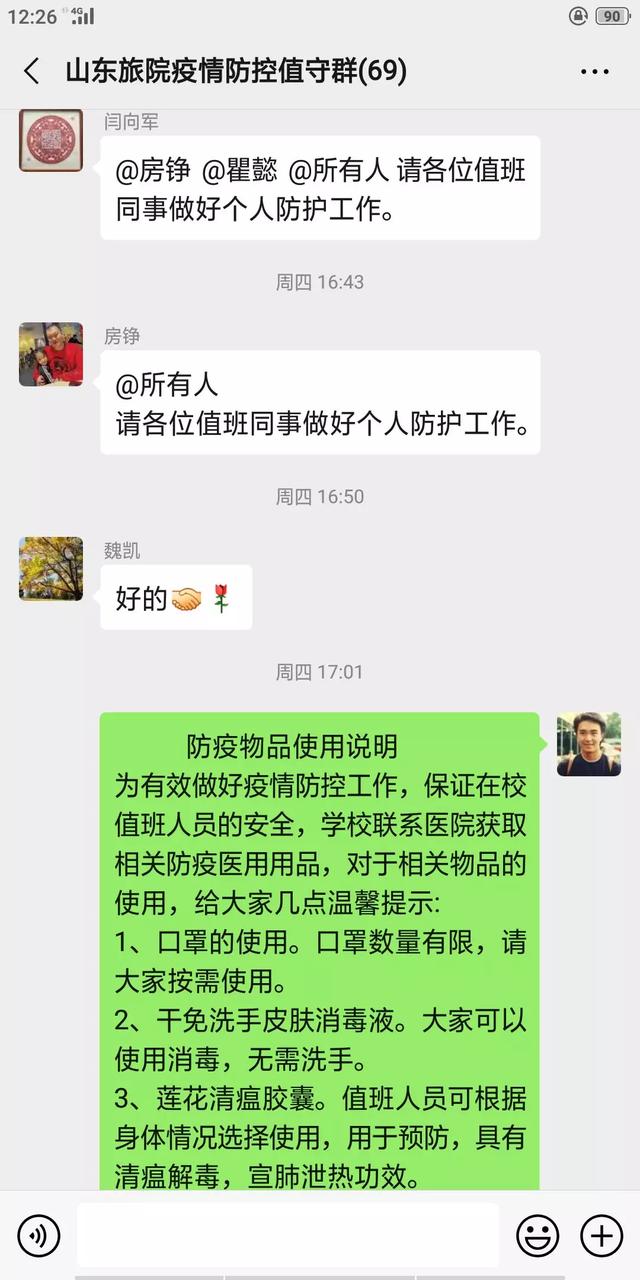View 闫向军's profile avatar

tap(51, 141)
